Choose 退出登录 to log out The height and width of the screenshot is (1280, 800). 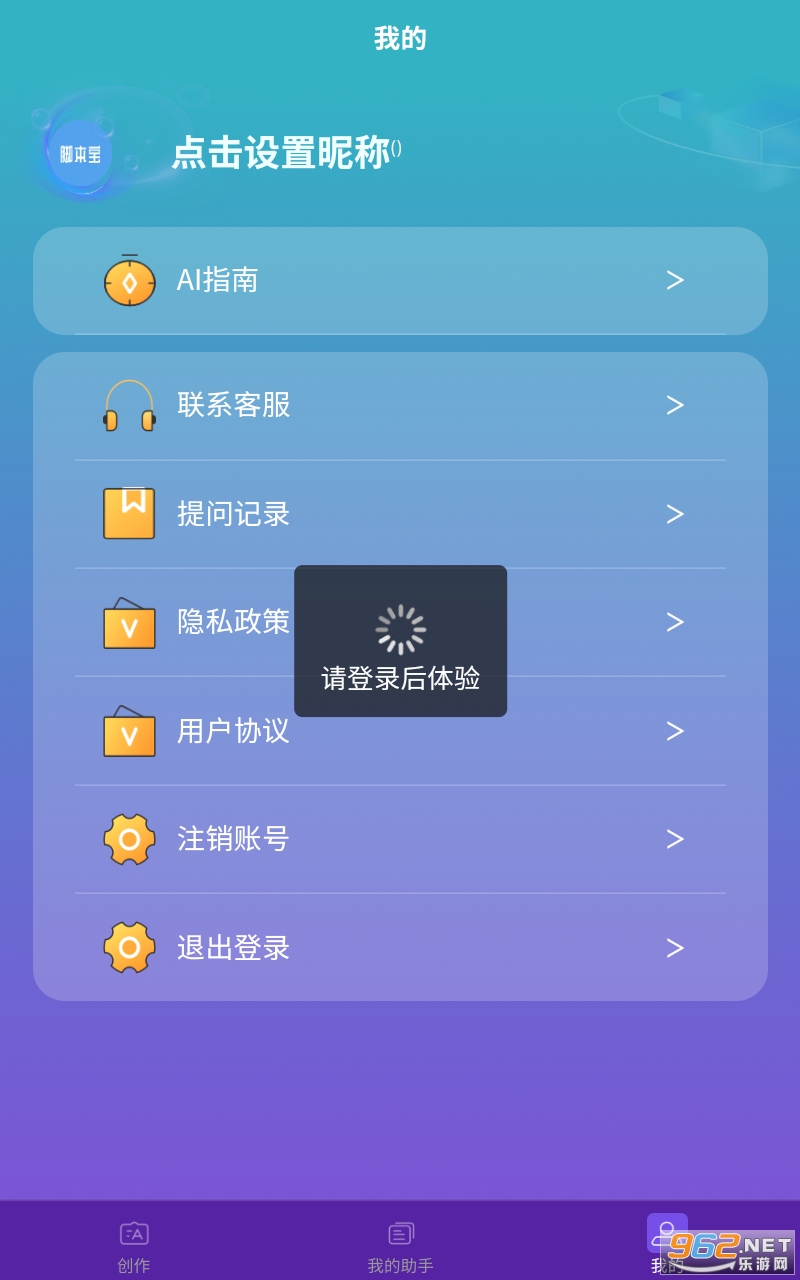(400, 947)
